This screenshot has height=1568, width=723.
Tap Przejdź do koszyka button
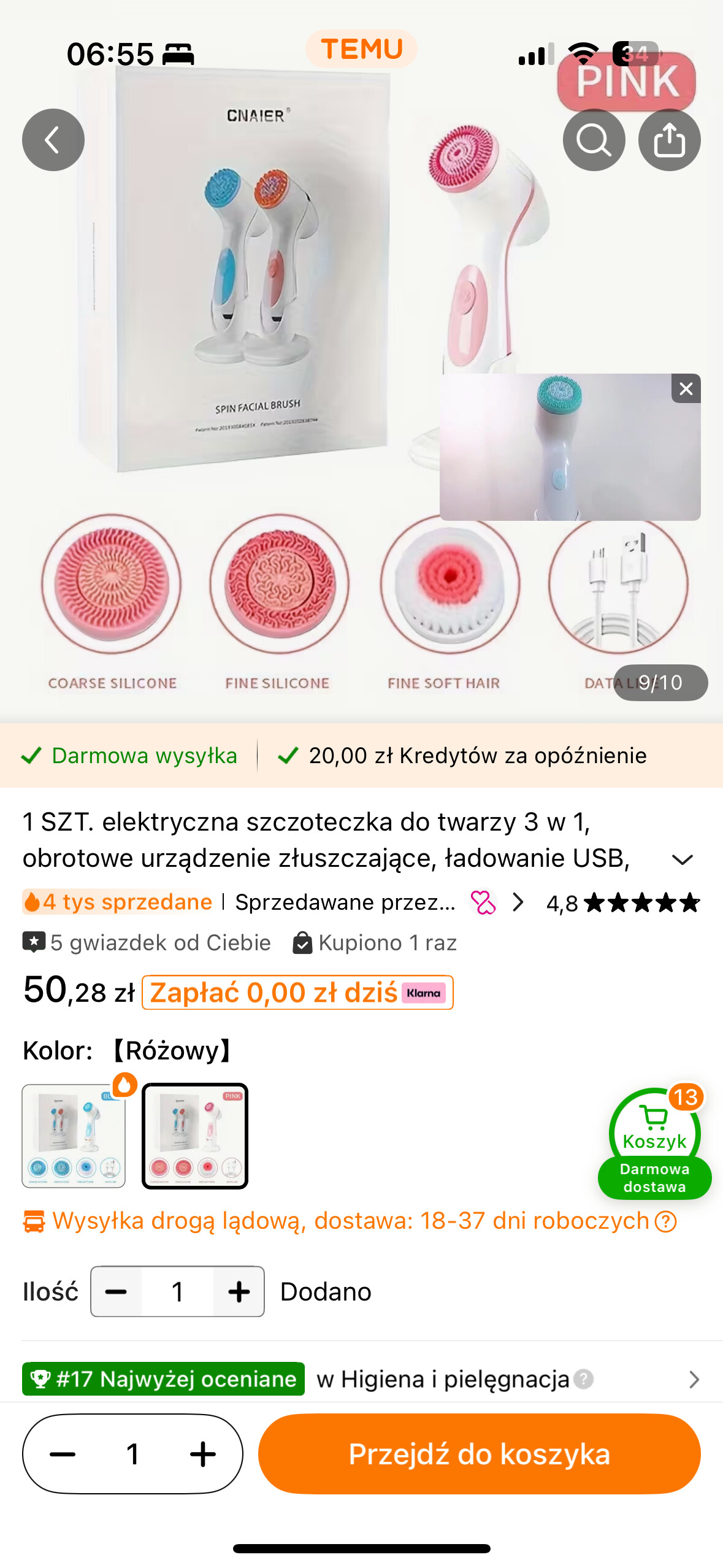pyautogui.click(x=479, y=1453)
